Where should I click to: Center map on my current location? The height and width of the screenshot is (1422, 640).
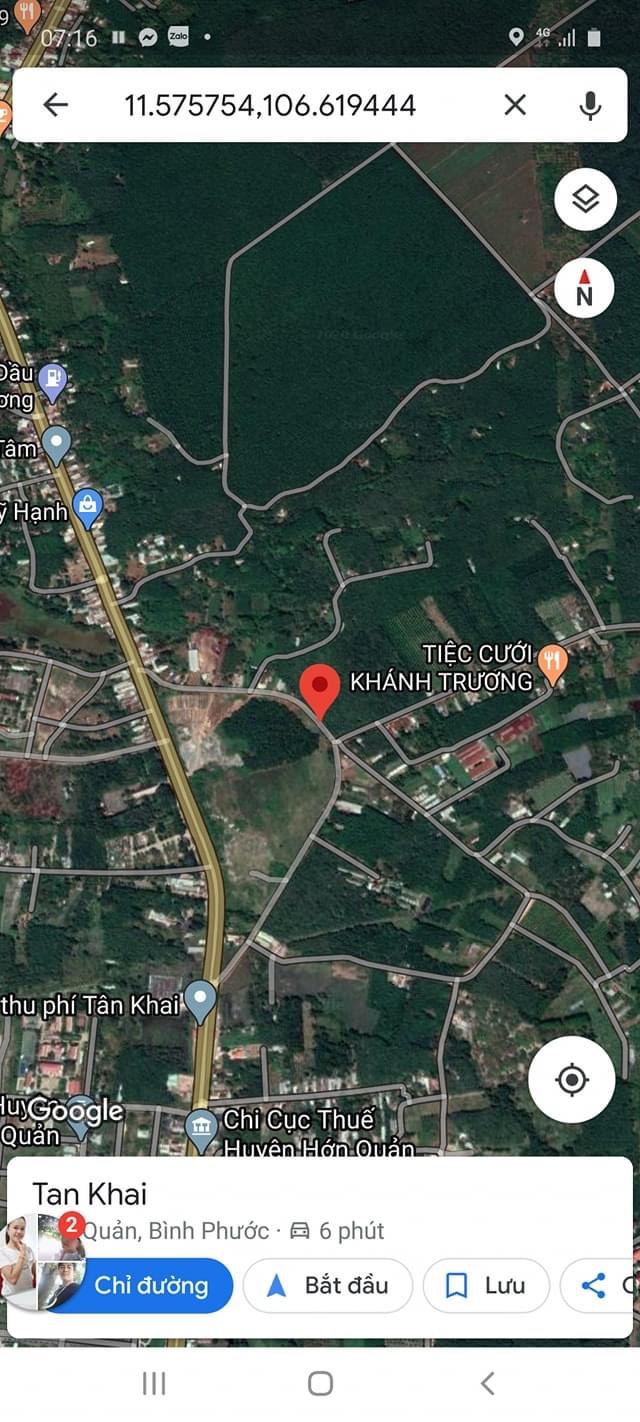pyautogui.click(x=571, y=1079)
